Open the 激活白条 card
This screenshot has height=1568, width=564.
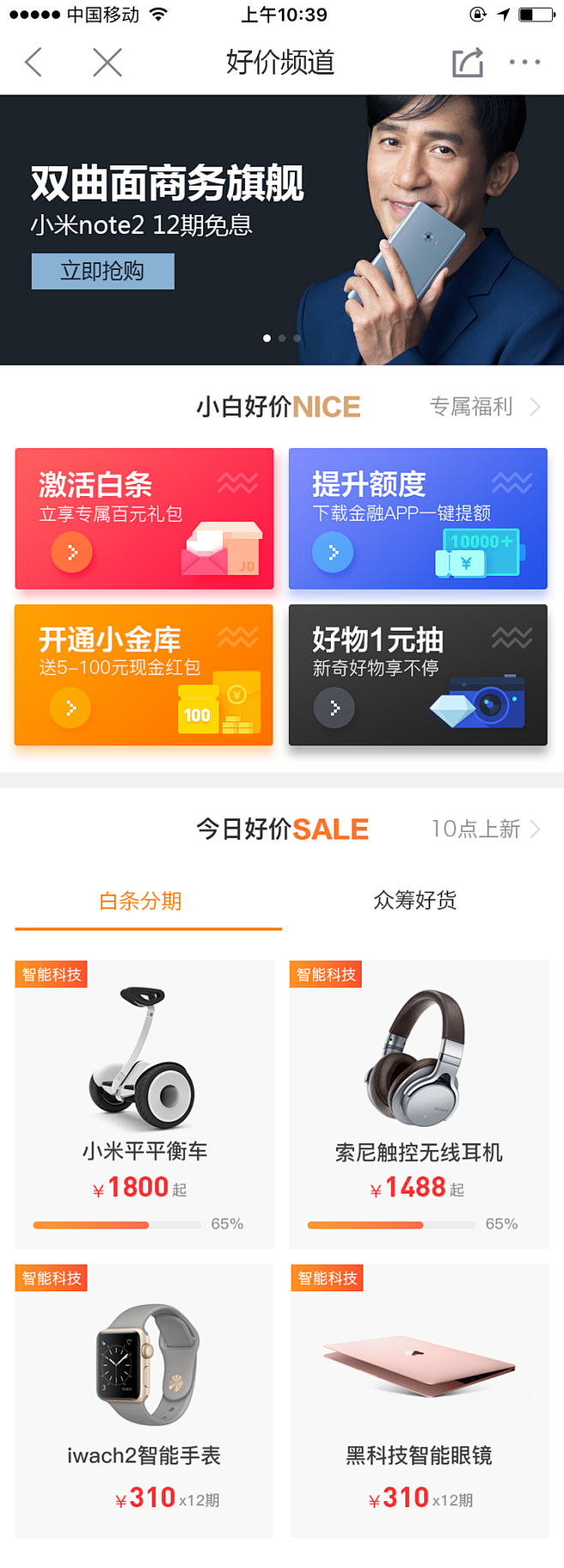tap(144, 518)
